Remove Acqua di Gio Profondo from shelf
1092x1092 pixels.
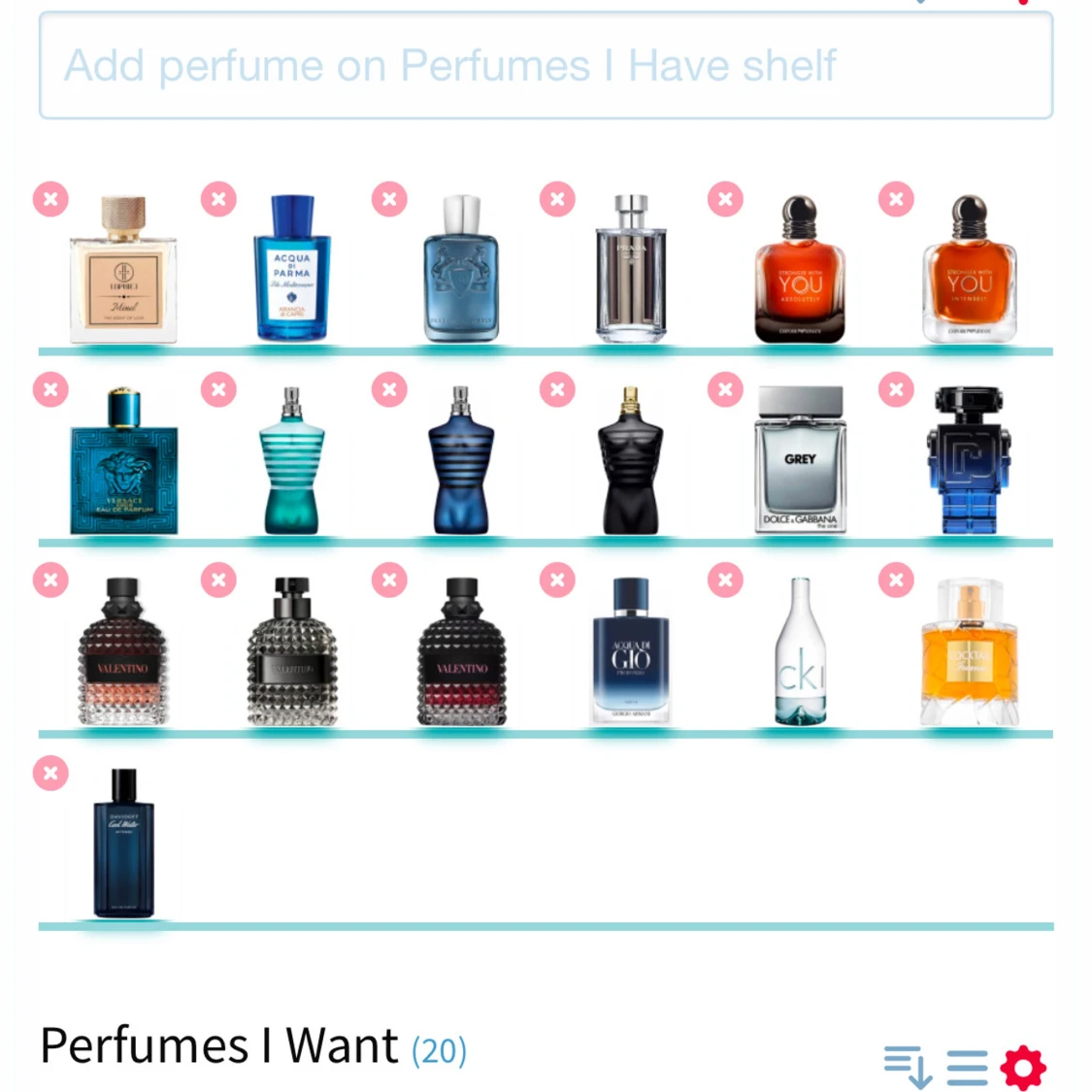point(557,579)
